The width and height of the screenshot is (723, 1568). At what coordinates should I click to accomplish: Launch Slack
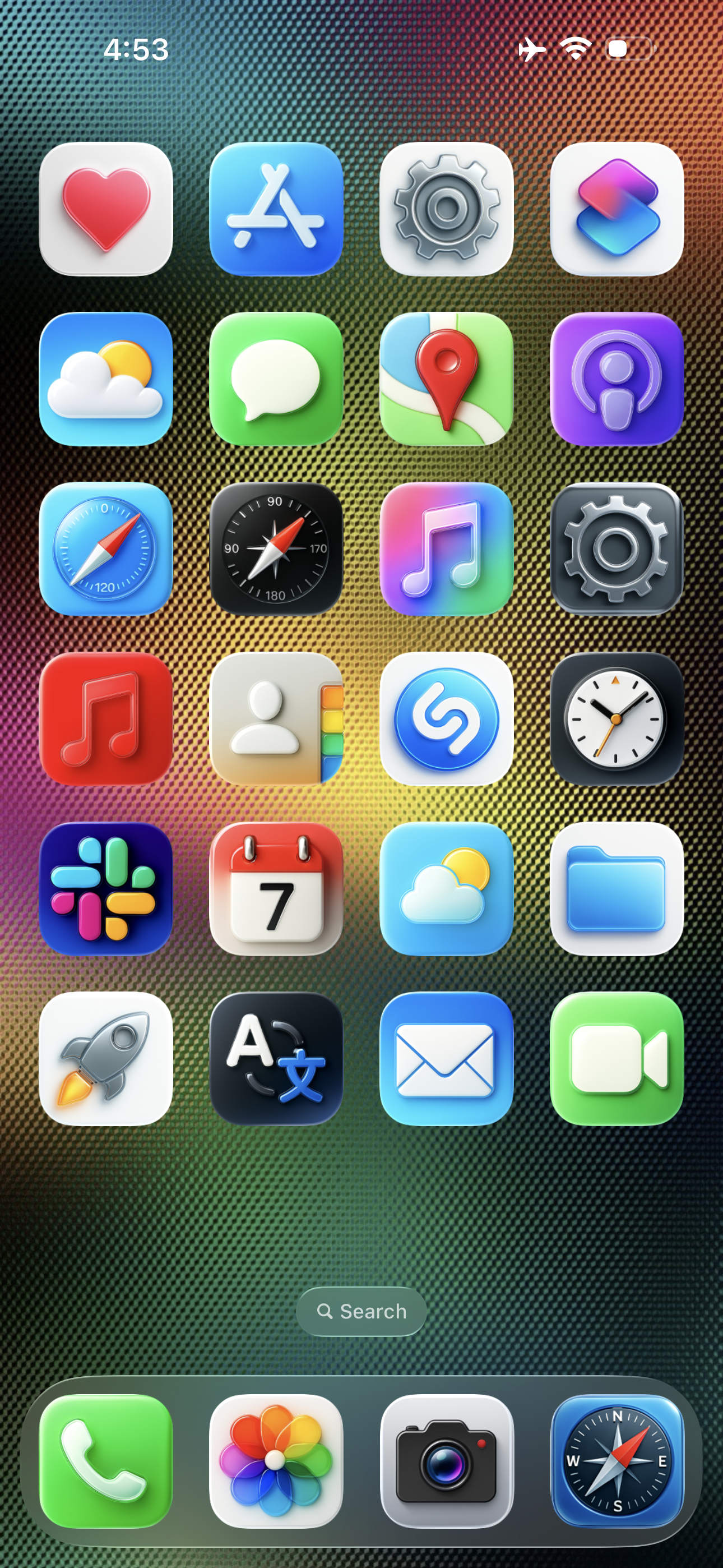click(106, 888)
